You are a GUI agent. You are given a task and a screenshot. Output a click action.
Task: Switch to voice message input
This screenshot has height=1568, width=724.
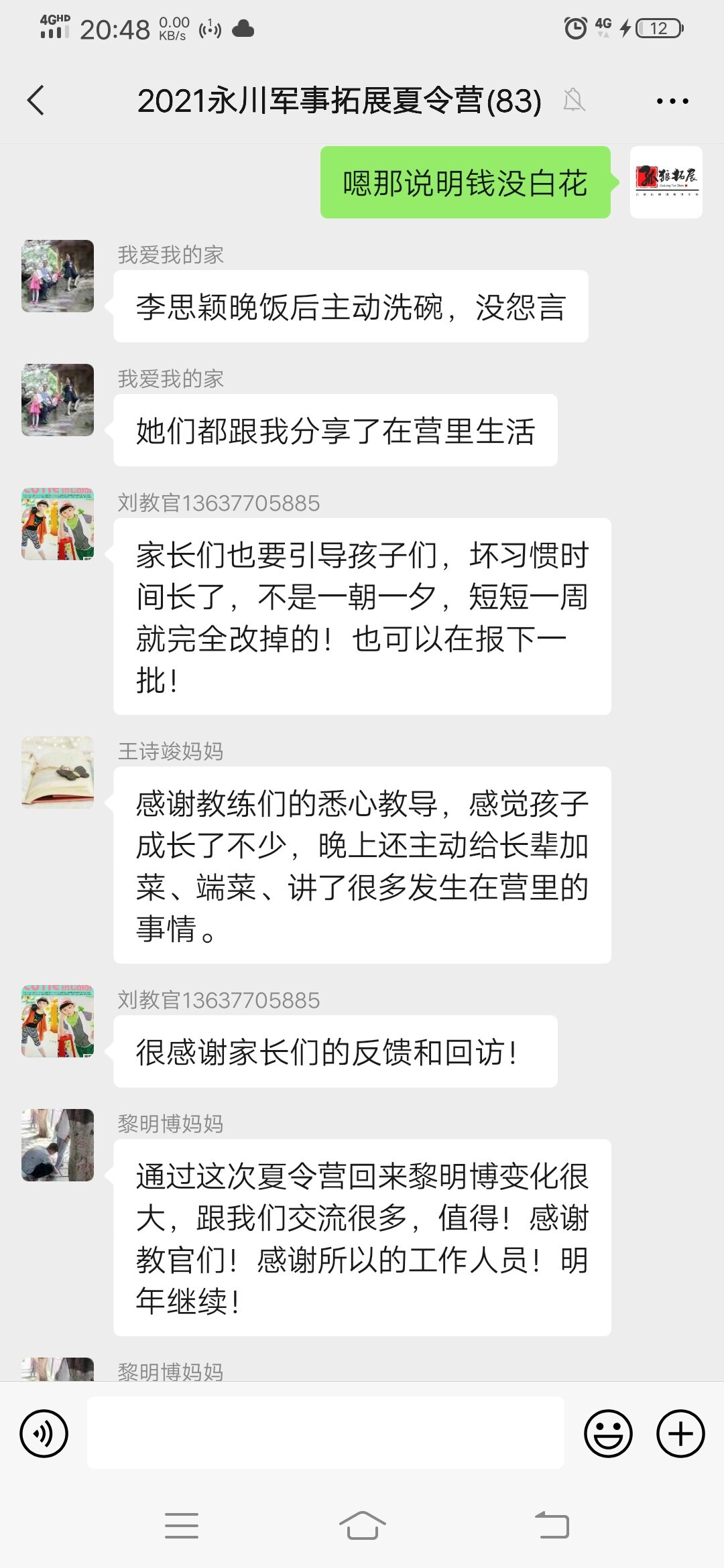(44, 1433)
